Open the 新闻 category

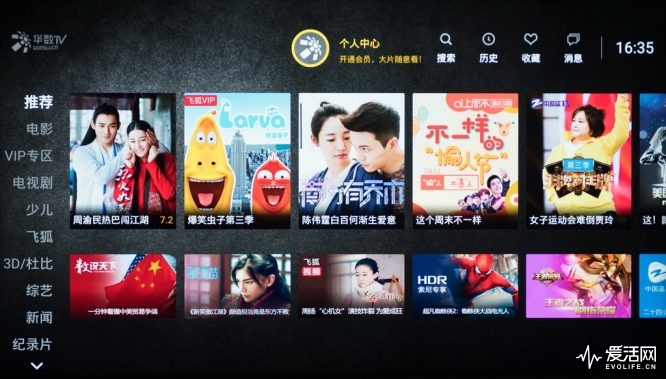[40, 317]
